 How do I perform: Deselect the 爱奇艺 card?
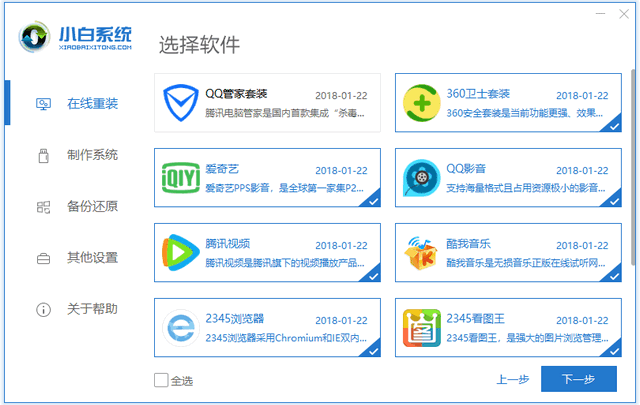point(268,178)
